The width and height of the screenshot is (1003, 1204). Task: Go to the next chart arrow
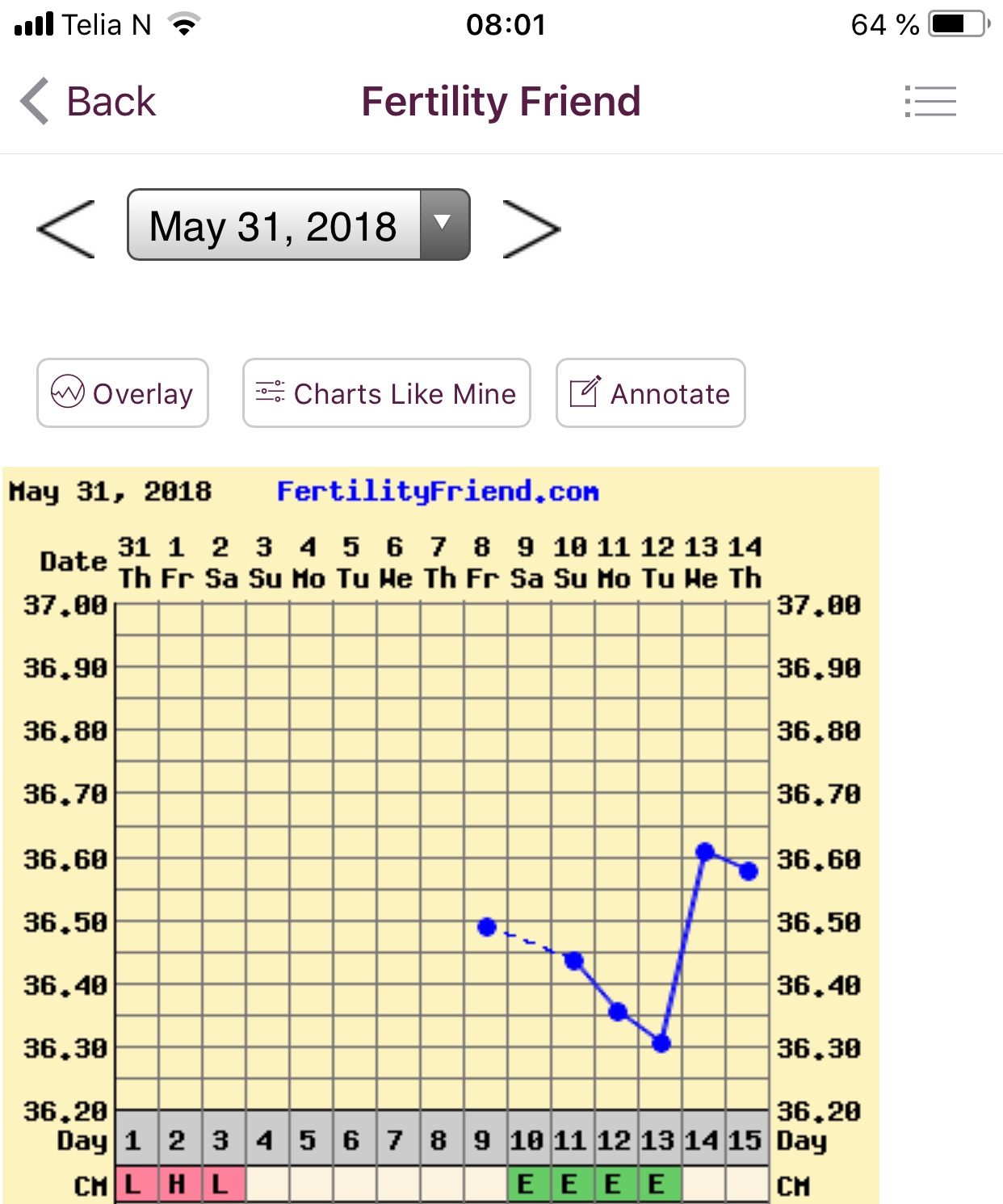tap(531, 229)
